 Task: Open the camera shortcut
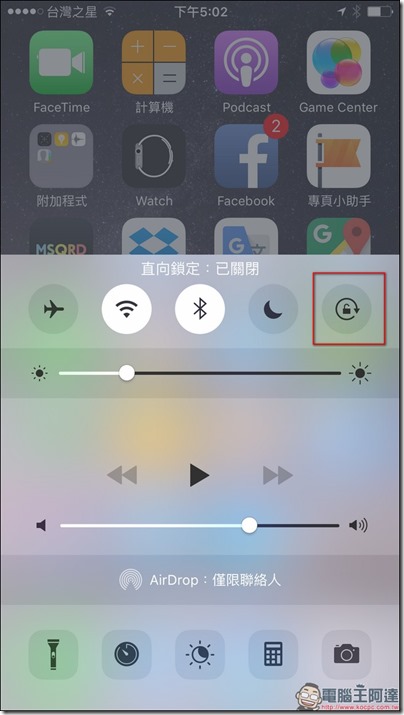point(347,655)
